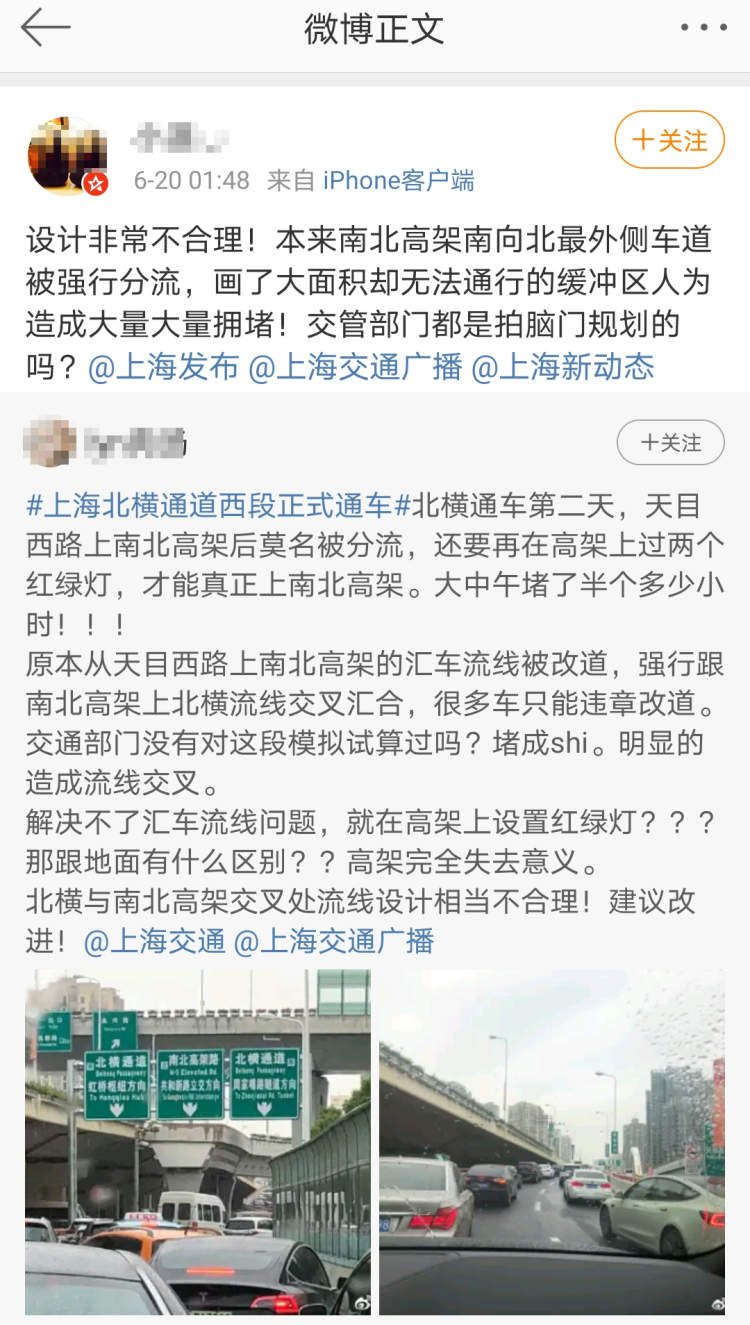The width and height of the screenshot is (750, 1325).
Task: Open the @上海新动态 mention
Action: click(562, 367)
